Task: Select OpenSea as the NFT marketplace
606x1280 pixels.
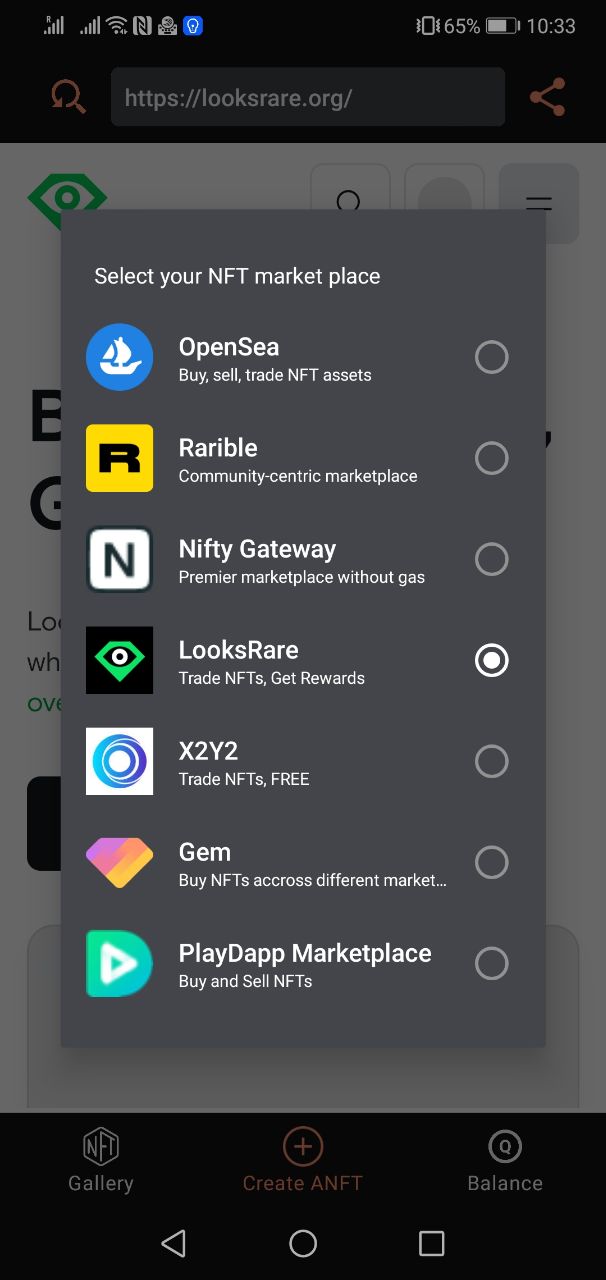Action: coord(491,357)
